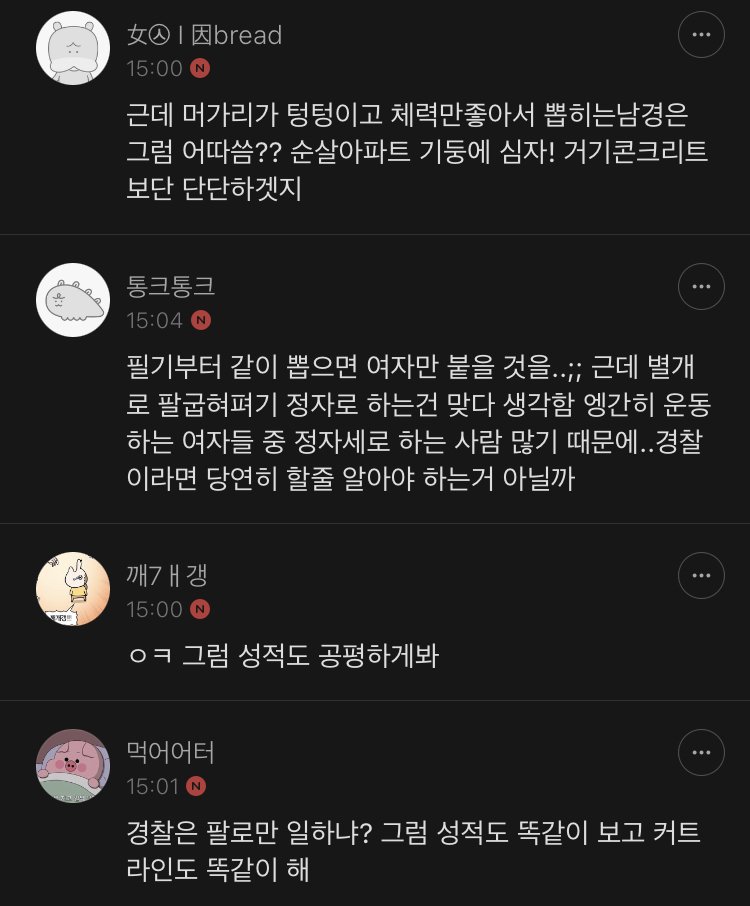Open the more options menu on 깨7ㅐ갱's comment

(700, 576)
